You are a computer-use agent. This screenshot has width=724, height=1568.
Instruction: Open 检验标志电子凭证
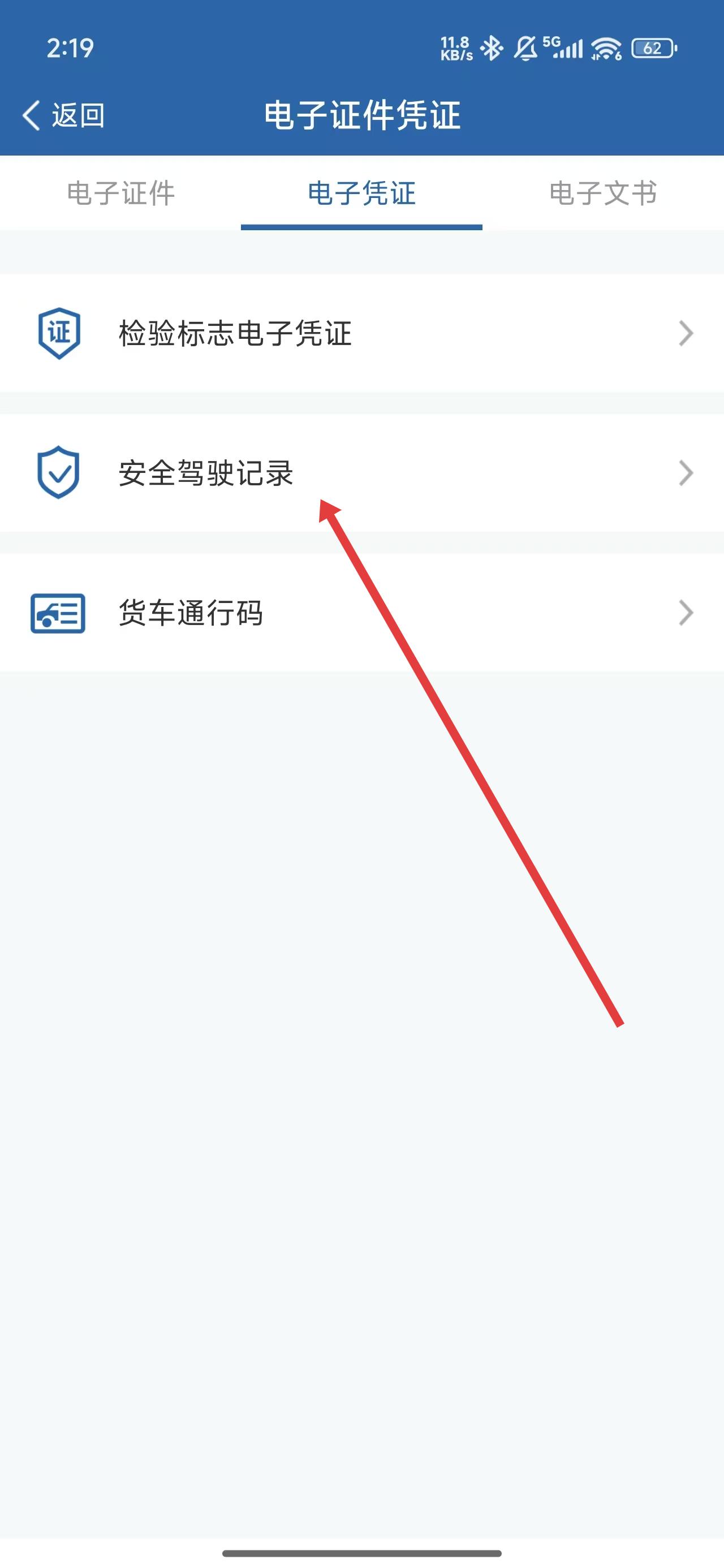(x=361, y=334)
